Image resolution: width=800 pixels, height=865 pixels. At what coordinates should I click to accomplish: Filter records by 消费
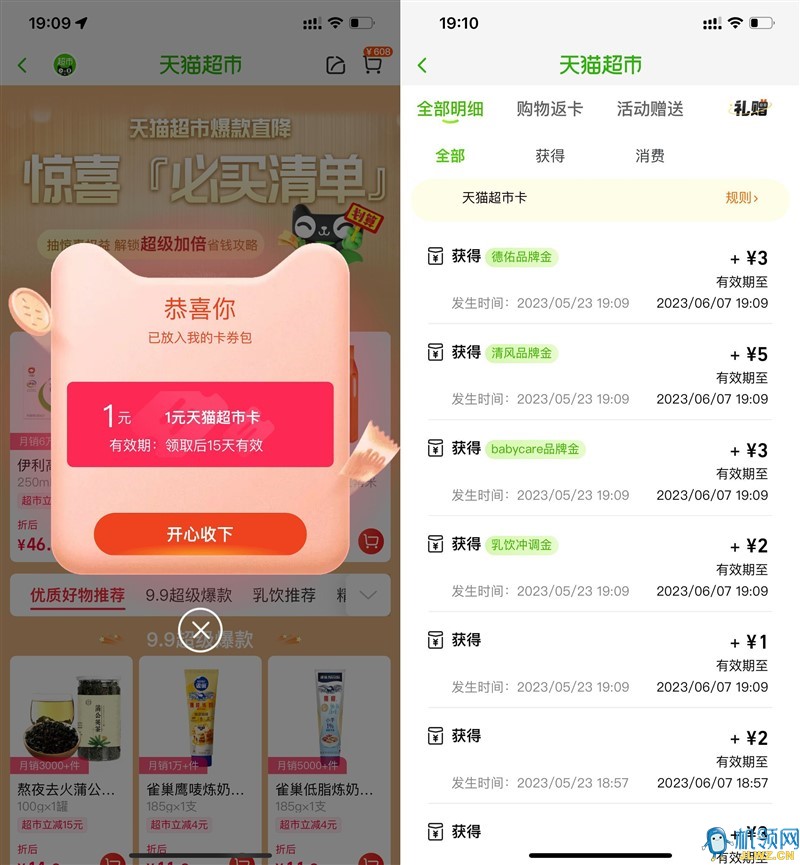pyautogui.click(x=650, y=156)
